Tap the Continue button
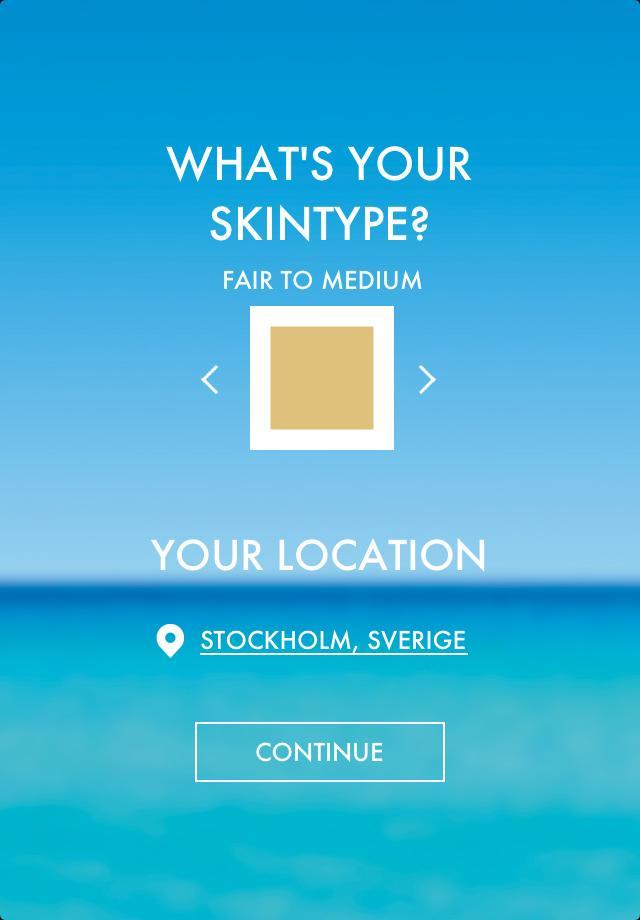 click(x=320, y=752)
